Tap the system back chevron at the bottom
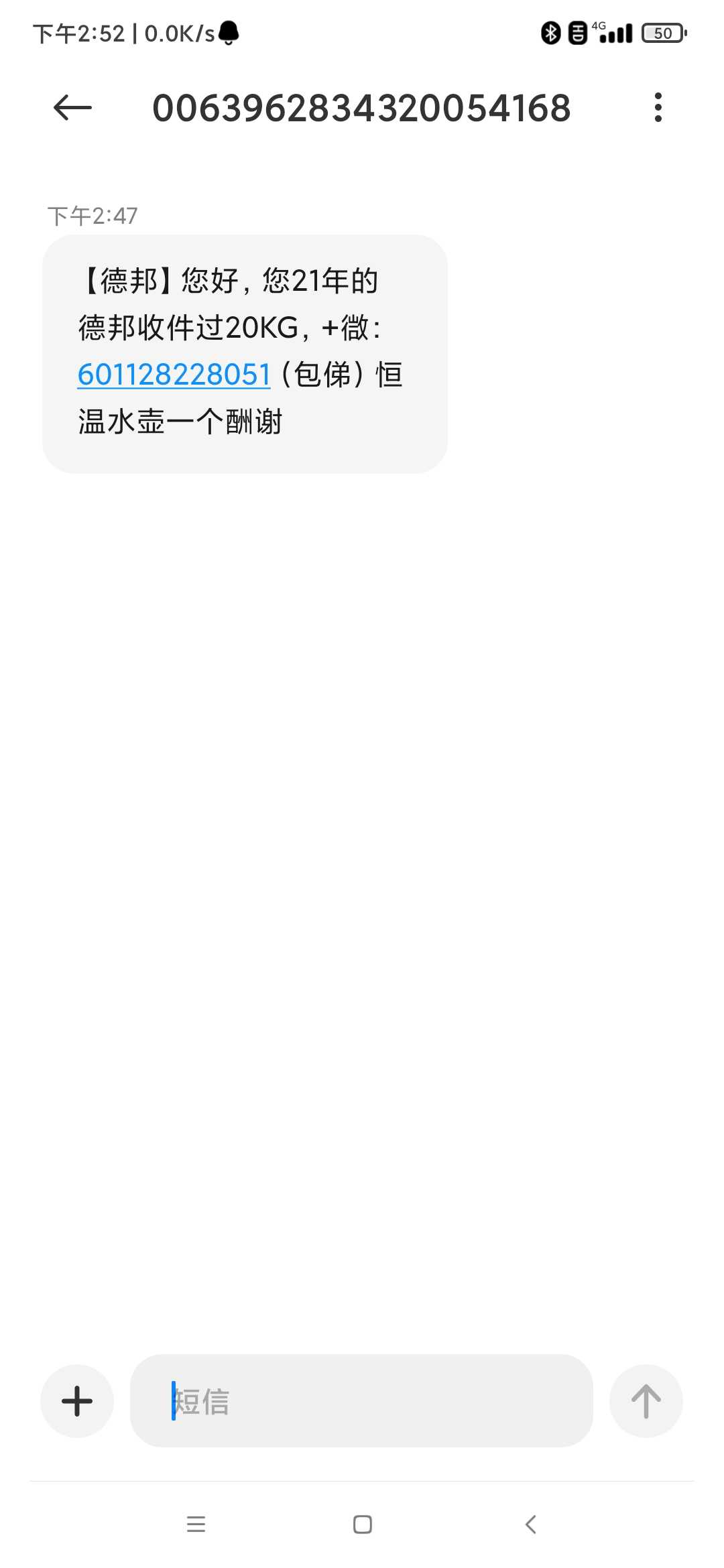This screenshot has height=1568, width=724. pyautogui.click(x=531, y=1524)
